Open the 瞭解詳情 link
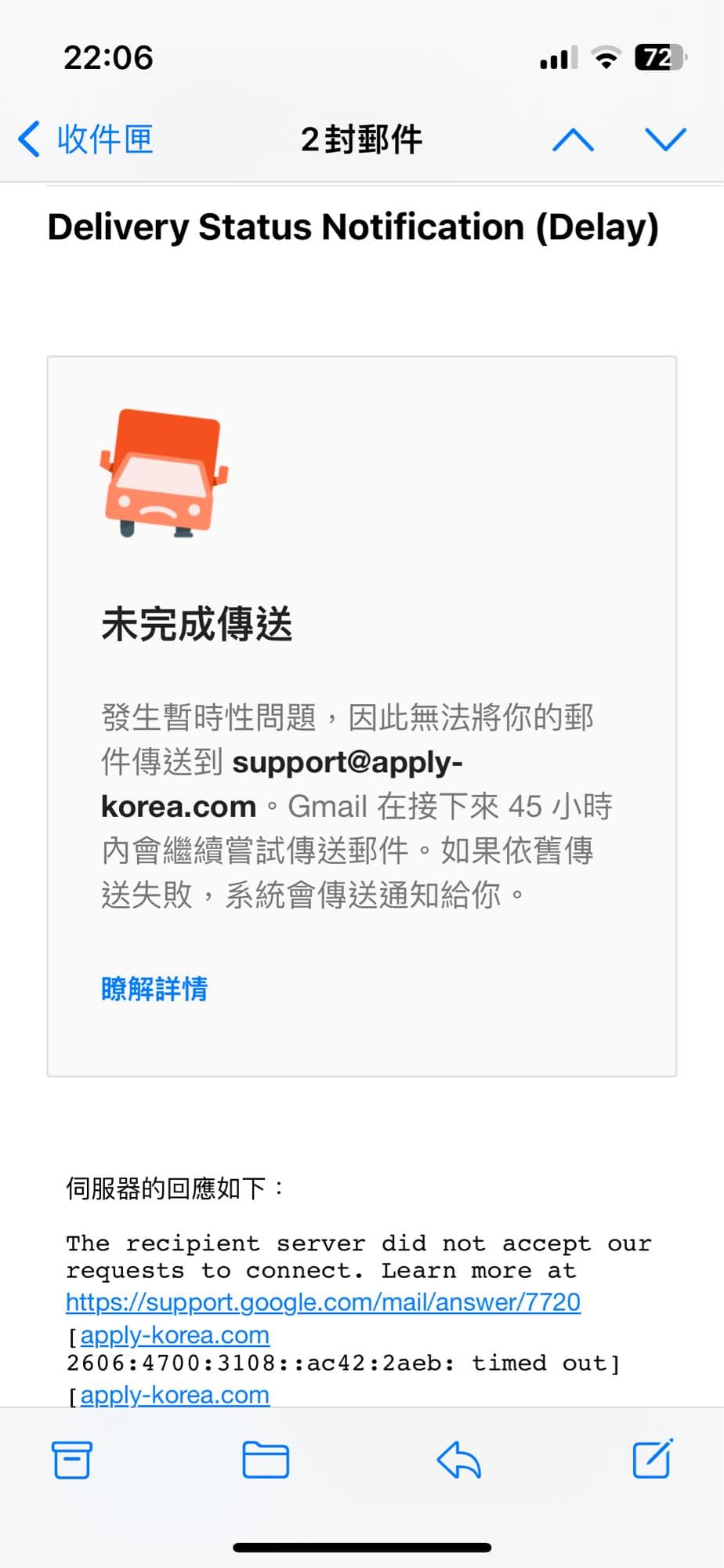The image size is (724, 1568). tap(154, 989)
